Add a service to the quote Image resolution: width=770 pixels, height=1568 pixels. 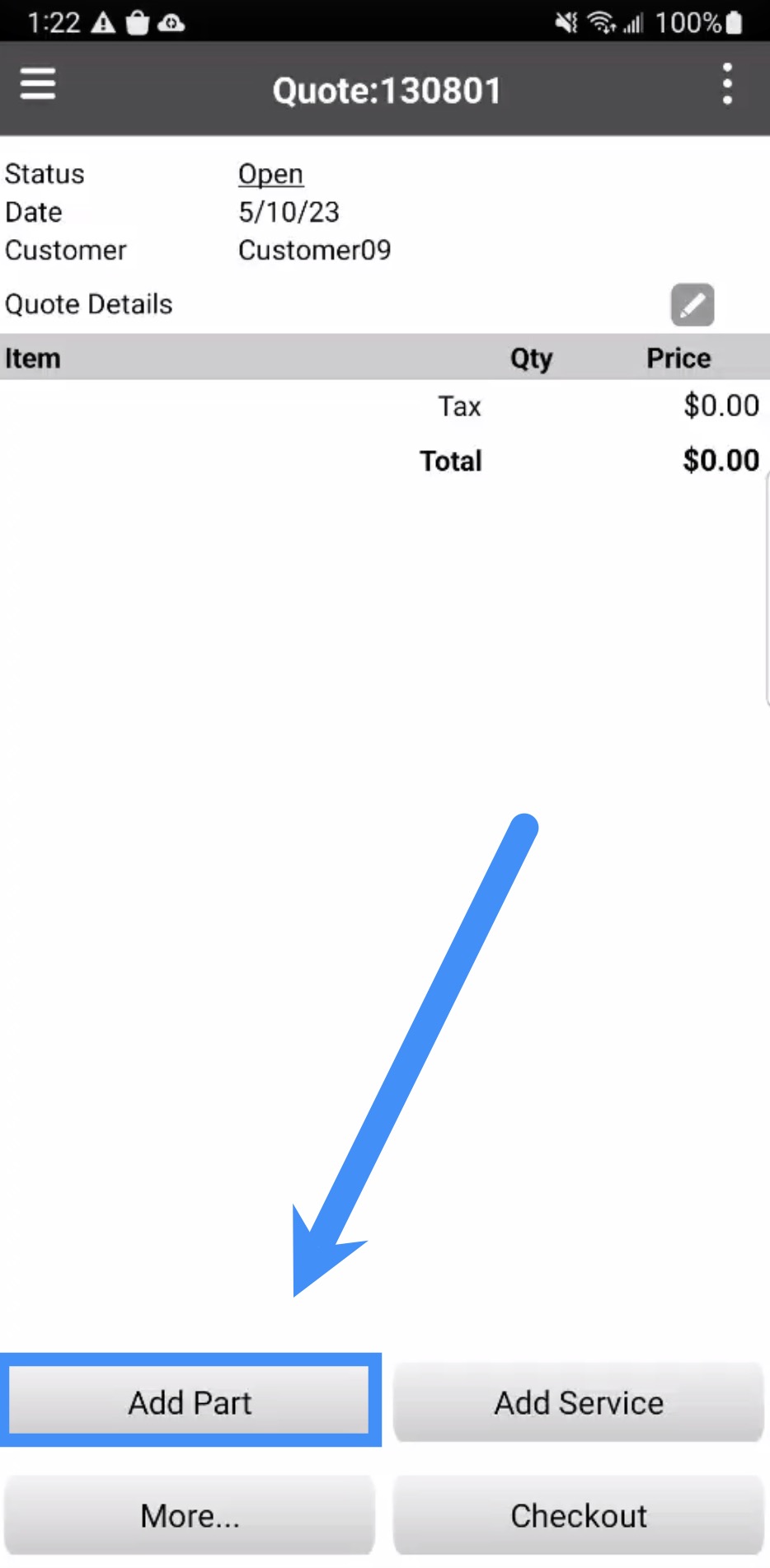579,1402
